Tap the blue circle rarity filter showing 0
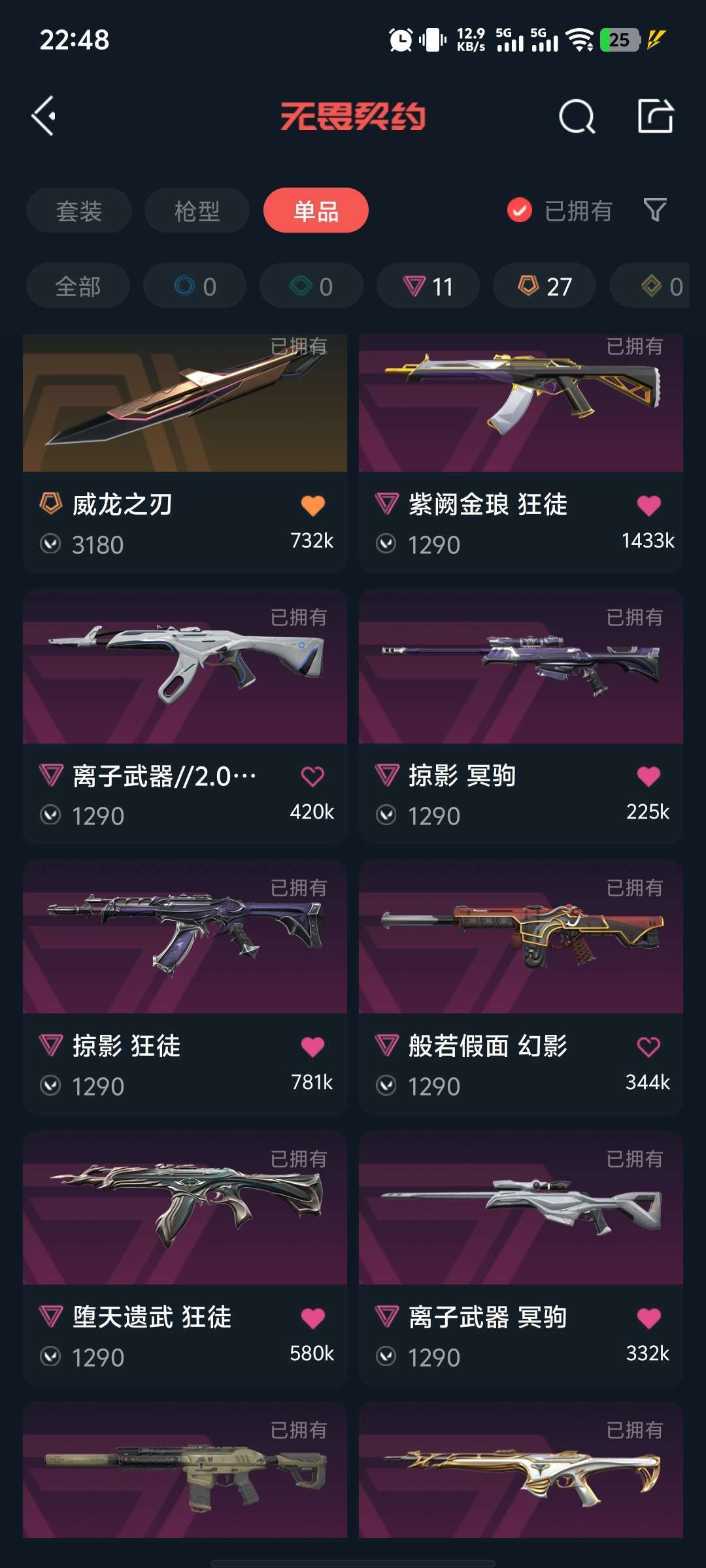Image resolution: width=706 pixels, height=1568 pixels. coord(194,286)
